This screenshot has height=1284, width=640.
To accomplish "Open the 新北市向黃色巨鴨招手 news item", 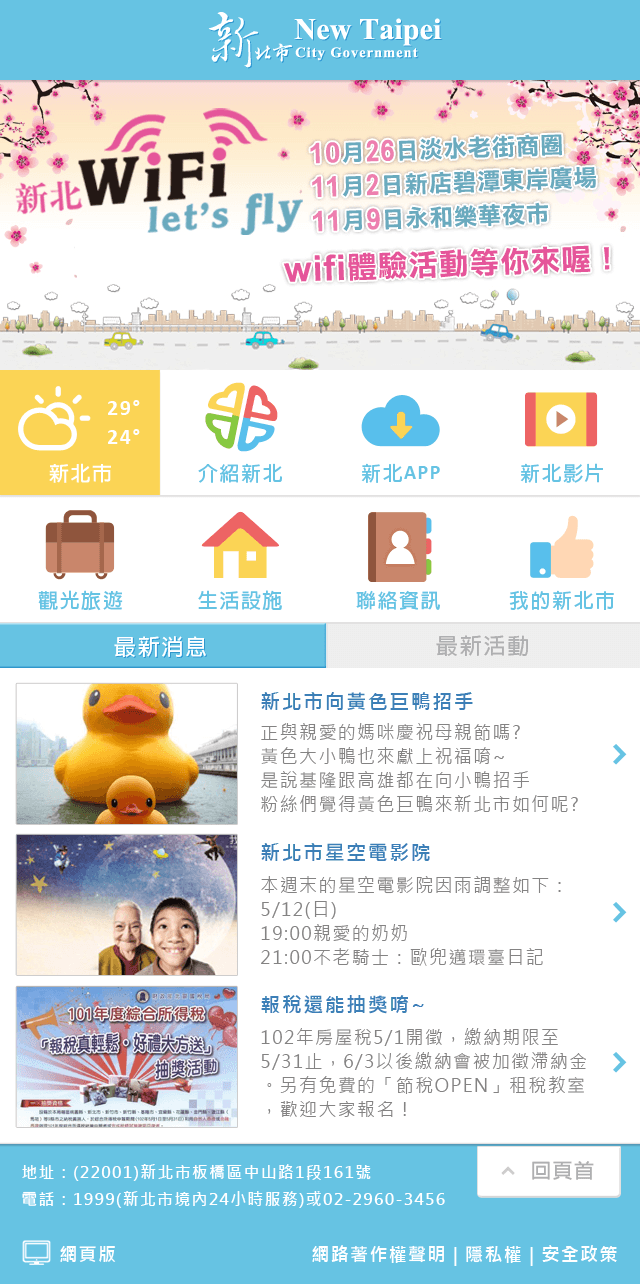I will [x=320, y=754].
